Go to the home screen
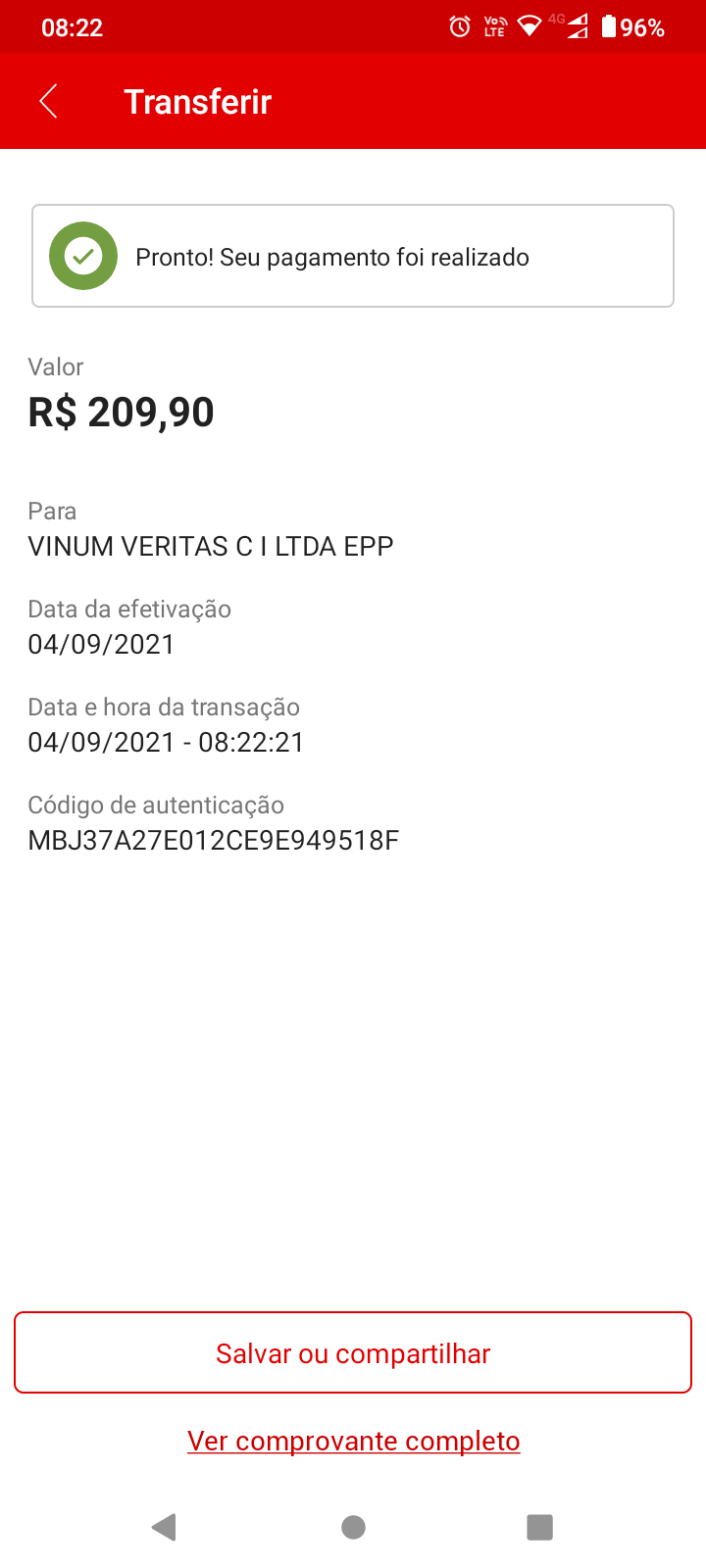The width and height of the screenshot is (706, 1568). (353, 1526)
